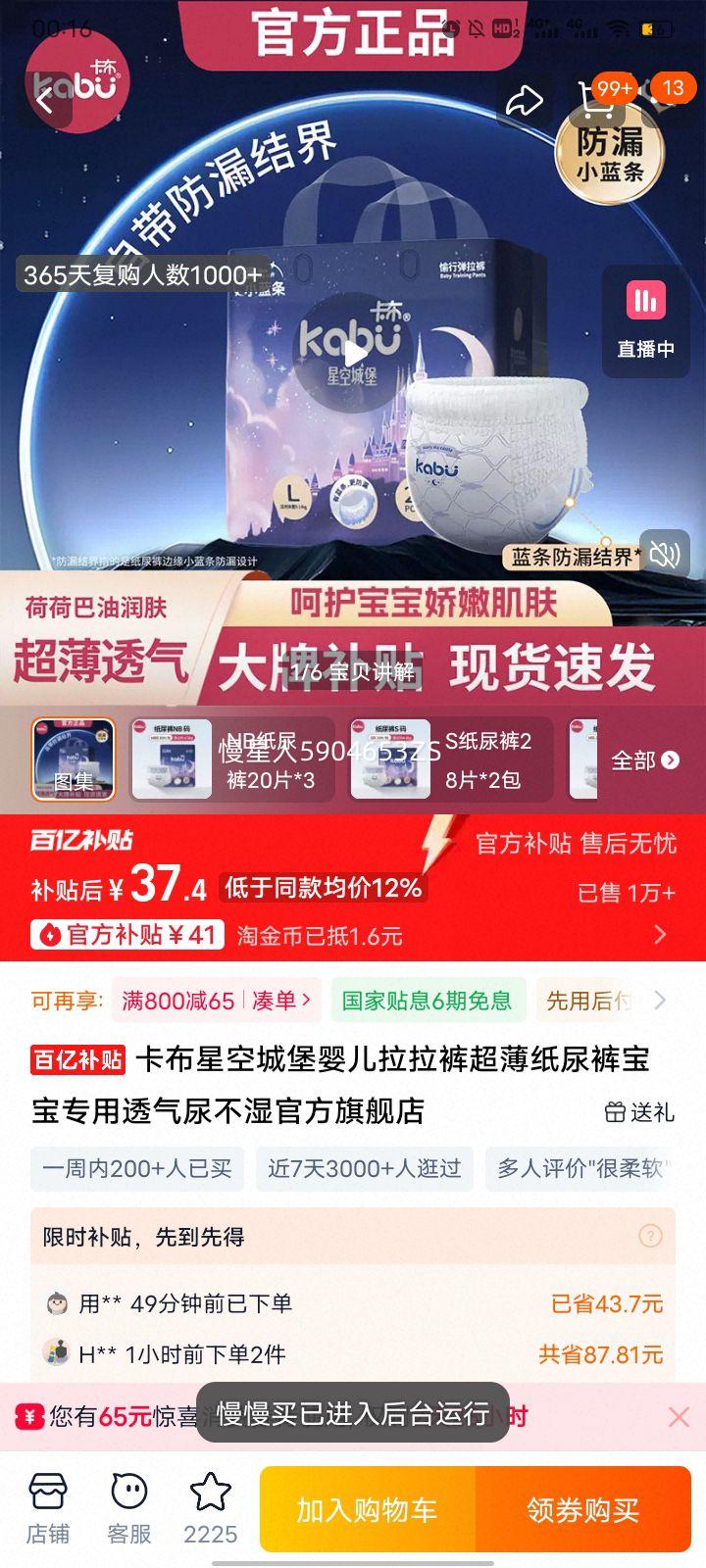Tap 领券购买 to buy with coupon
The image size is (706, 1568).
click(584, 1509)
